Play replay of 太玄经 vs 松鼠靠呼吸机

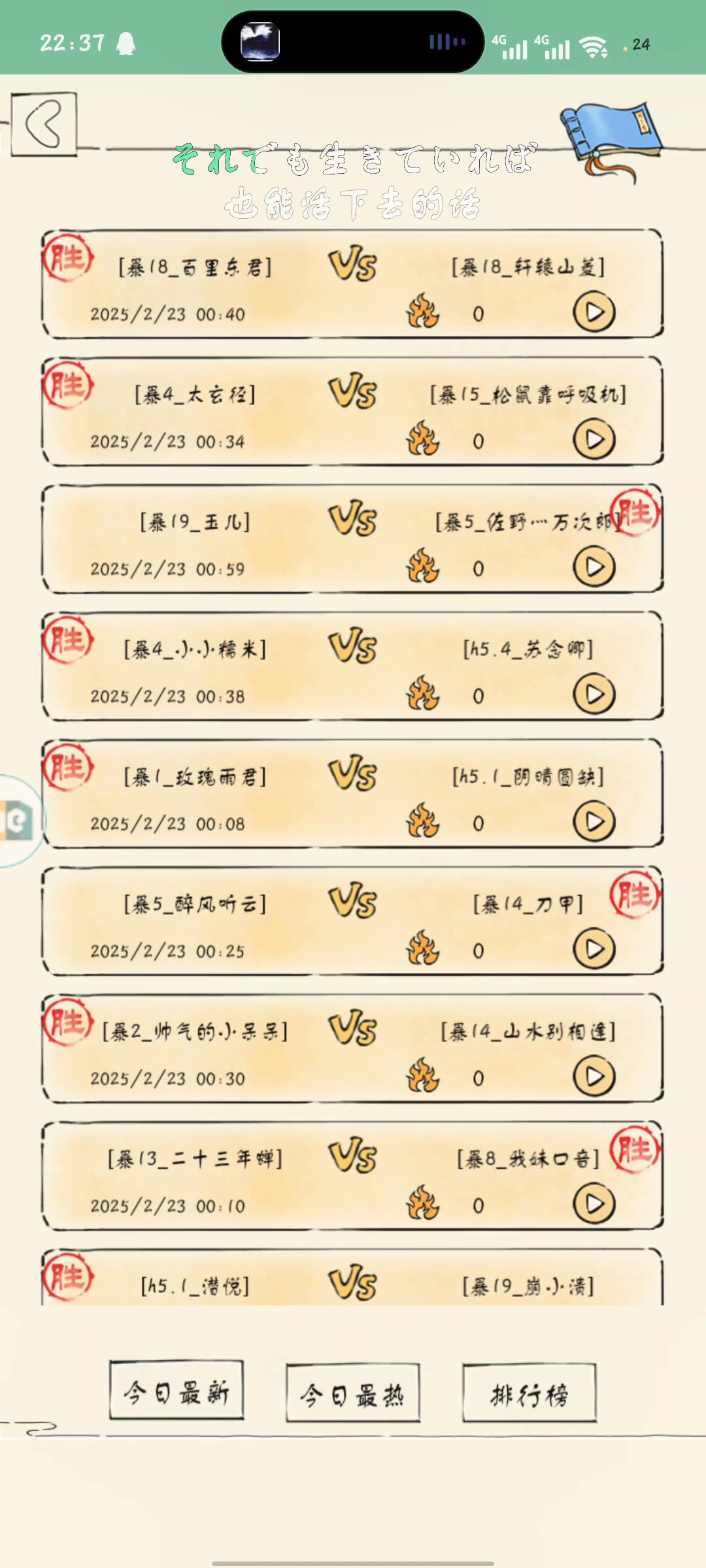coord(594,440)
